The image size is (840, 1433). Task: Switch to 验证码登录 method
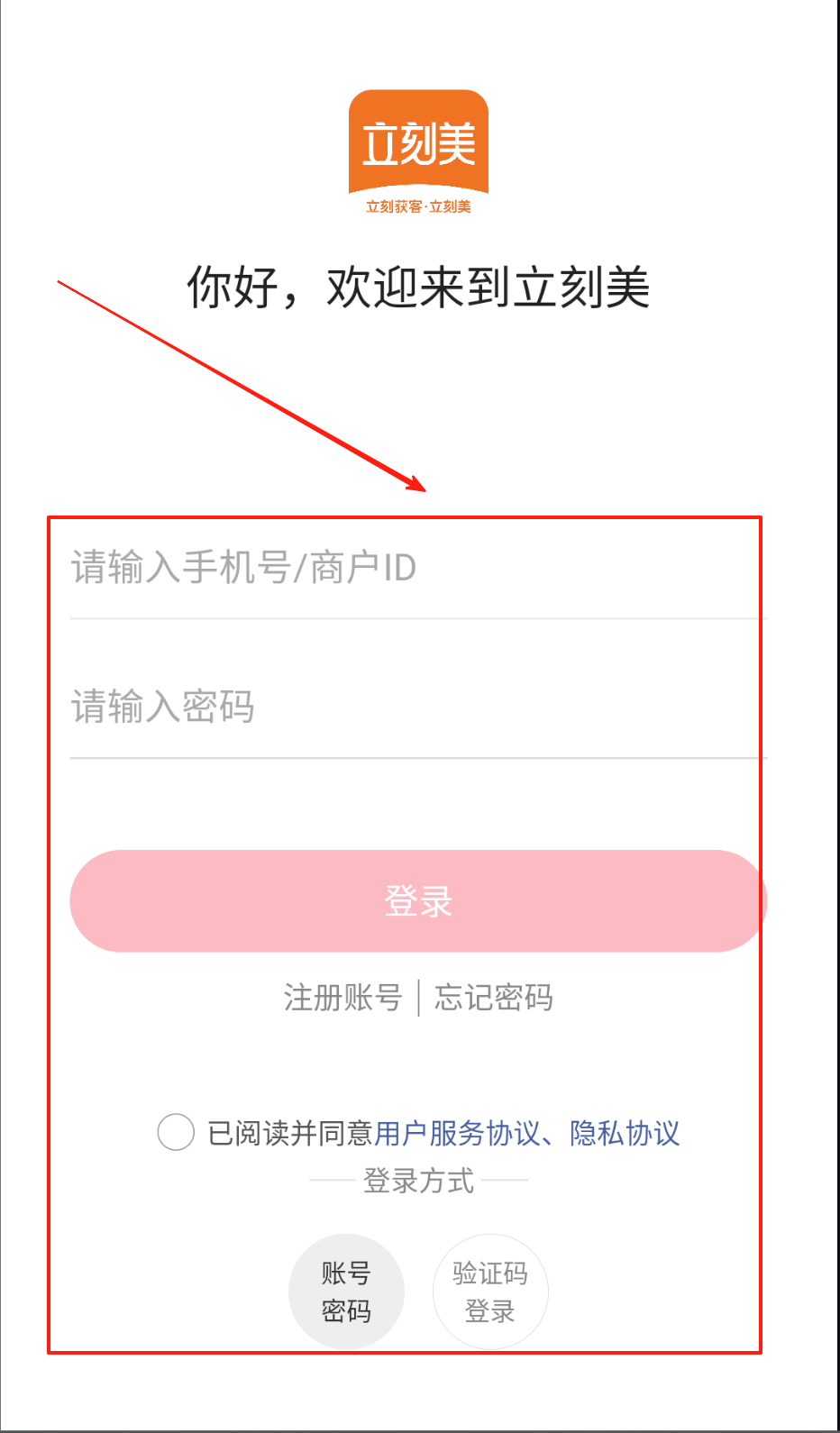point(490,1291)
